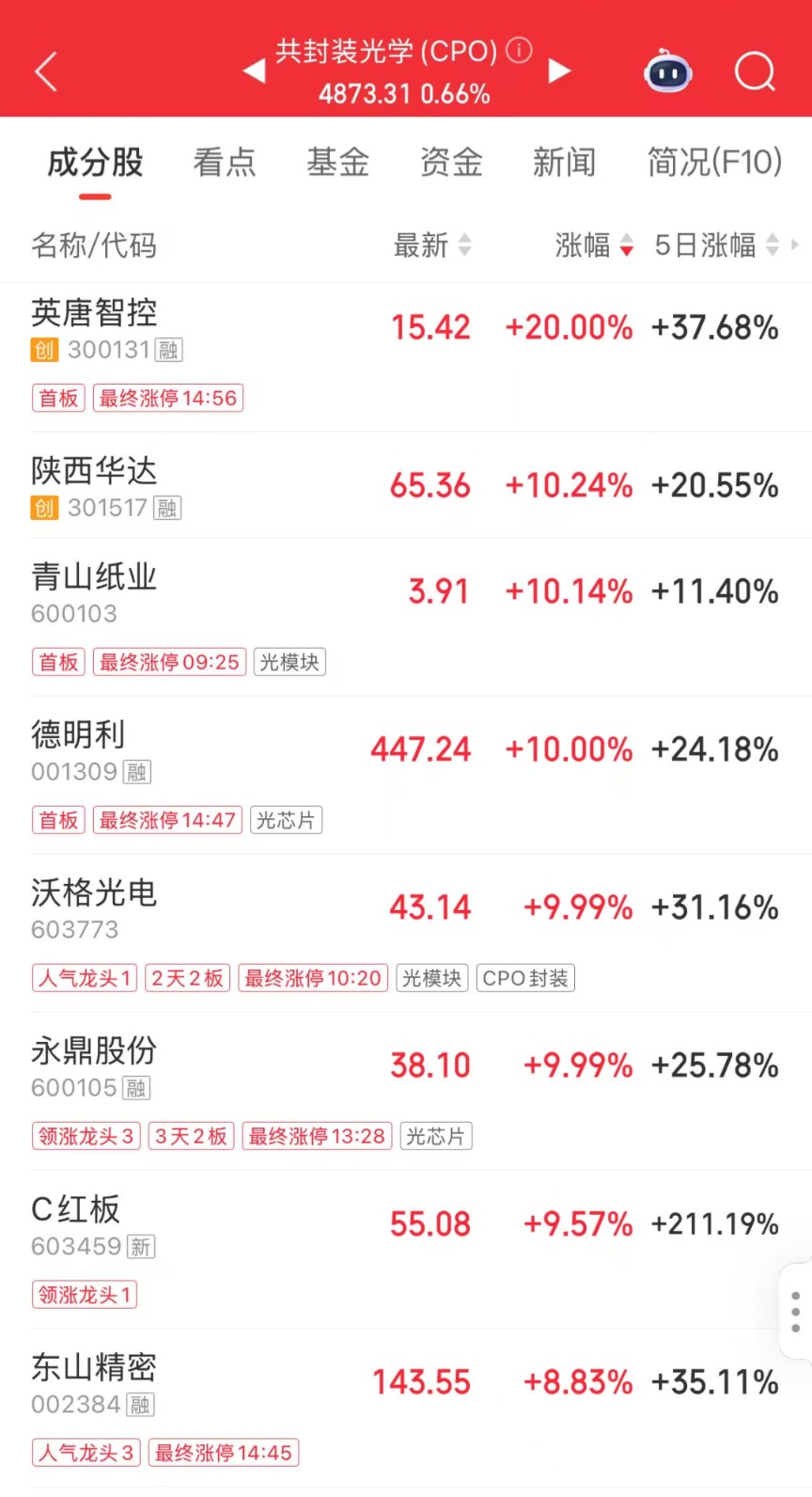Viewport: 812px width, 1497px height.
Task: Open the robot assistant icon
Action: pyautogui.click(x=667, y=71)
